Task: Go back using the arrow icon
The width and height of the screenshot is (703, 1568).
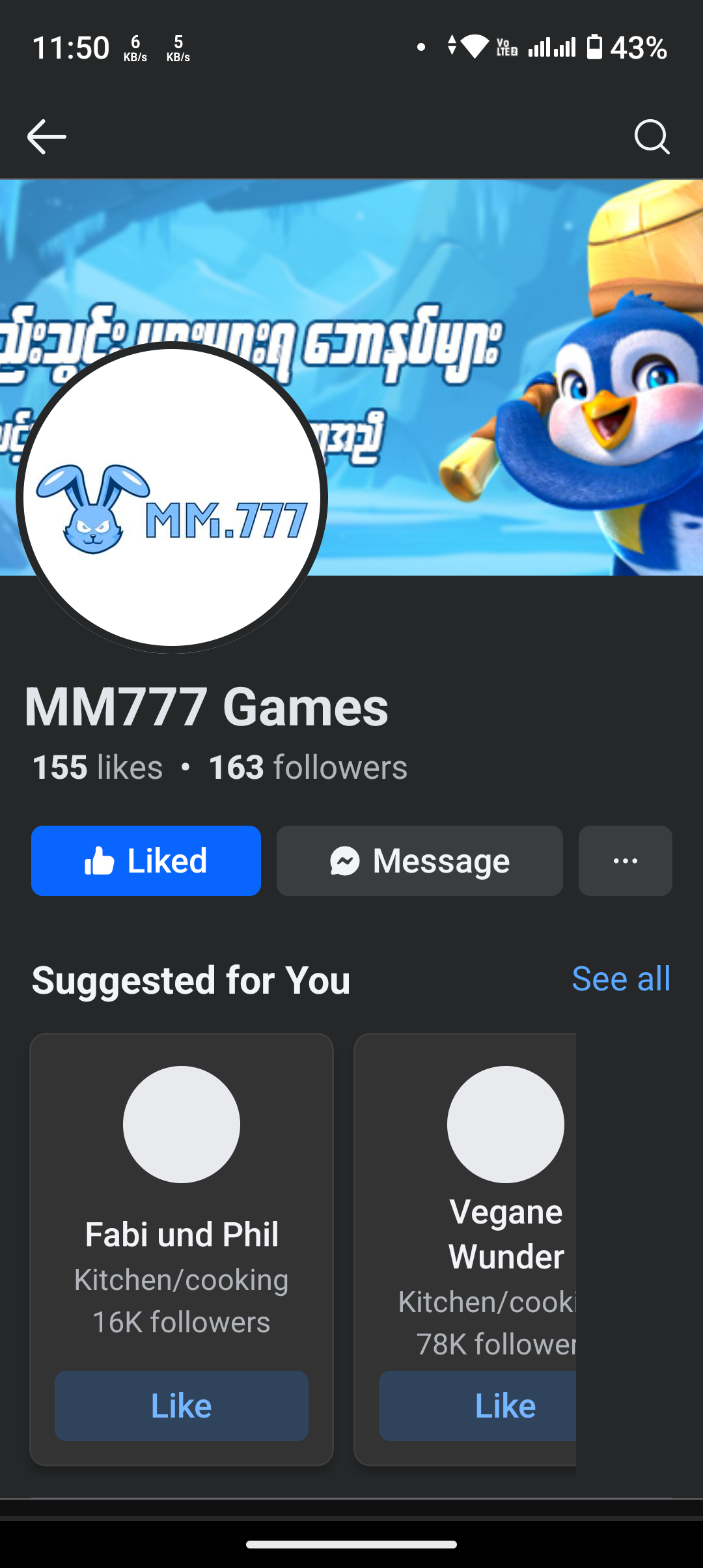Action: tap(46, 137)
